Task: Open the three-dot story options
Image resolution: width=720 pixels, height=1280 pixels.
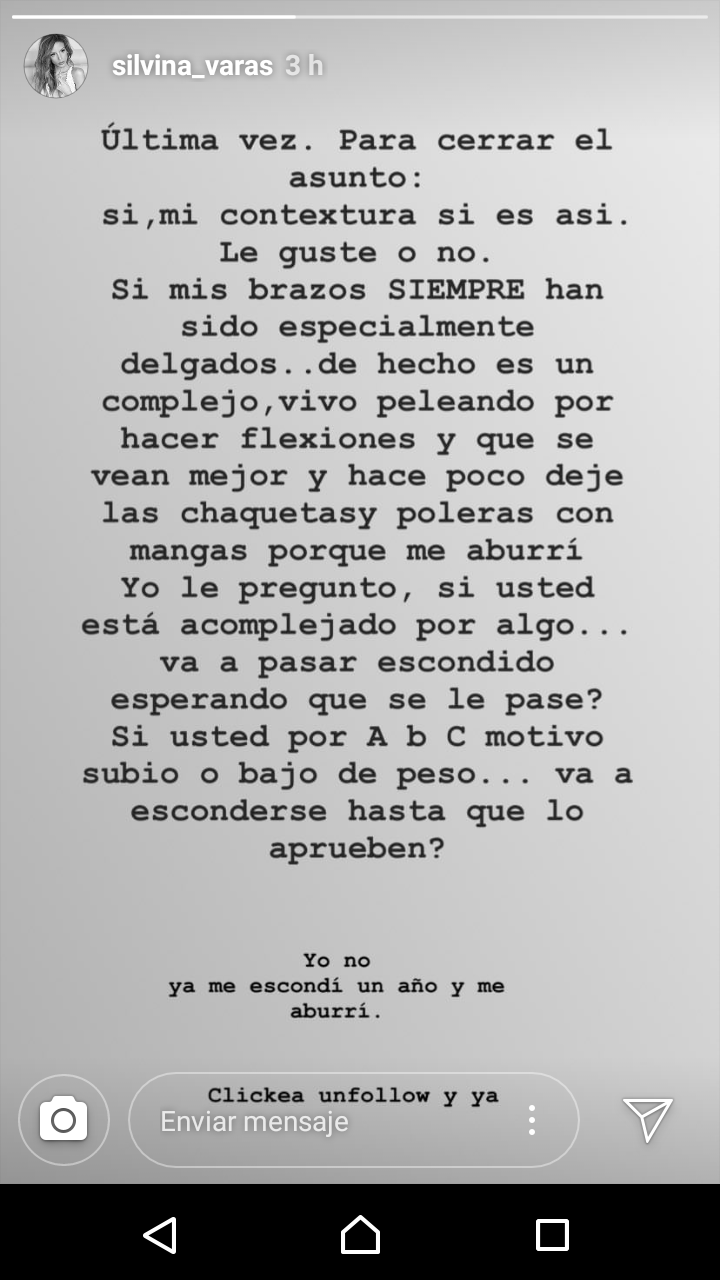Action: [532, 1120]
